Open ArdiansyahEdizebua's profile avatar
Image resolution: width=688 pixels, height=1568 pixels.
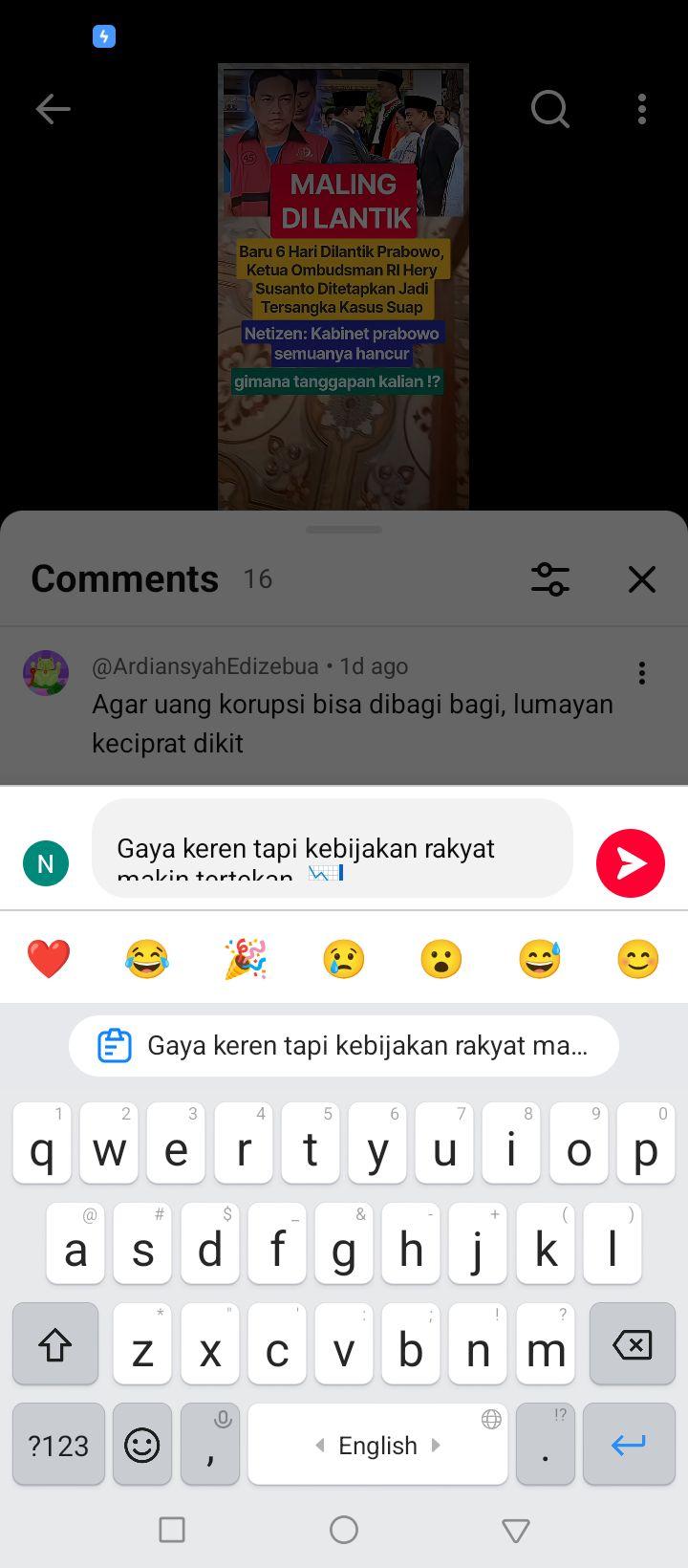pyautogui.click(x=46, y=673)
